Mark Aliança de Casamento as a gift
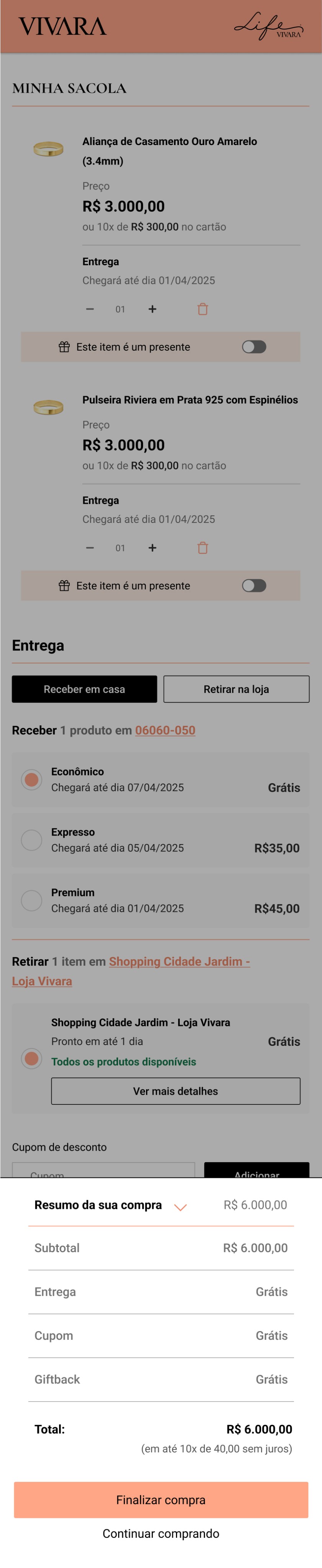The image size is (322, 1568). point(254,347)
